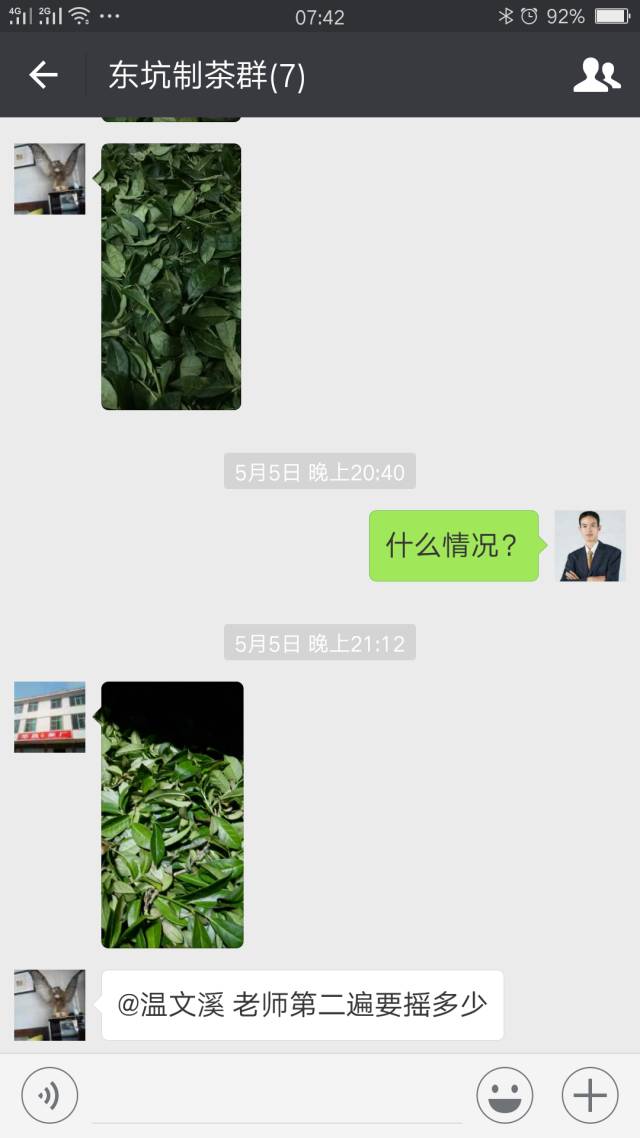Open eagle avatar profile beside 第二遍要摇多少 message
Screen dimensions: 640x1138
pos(49,1005)
